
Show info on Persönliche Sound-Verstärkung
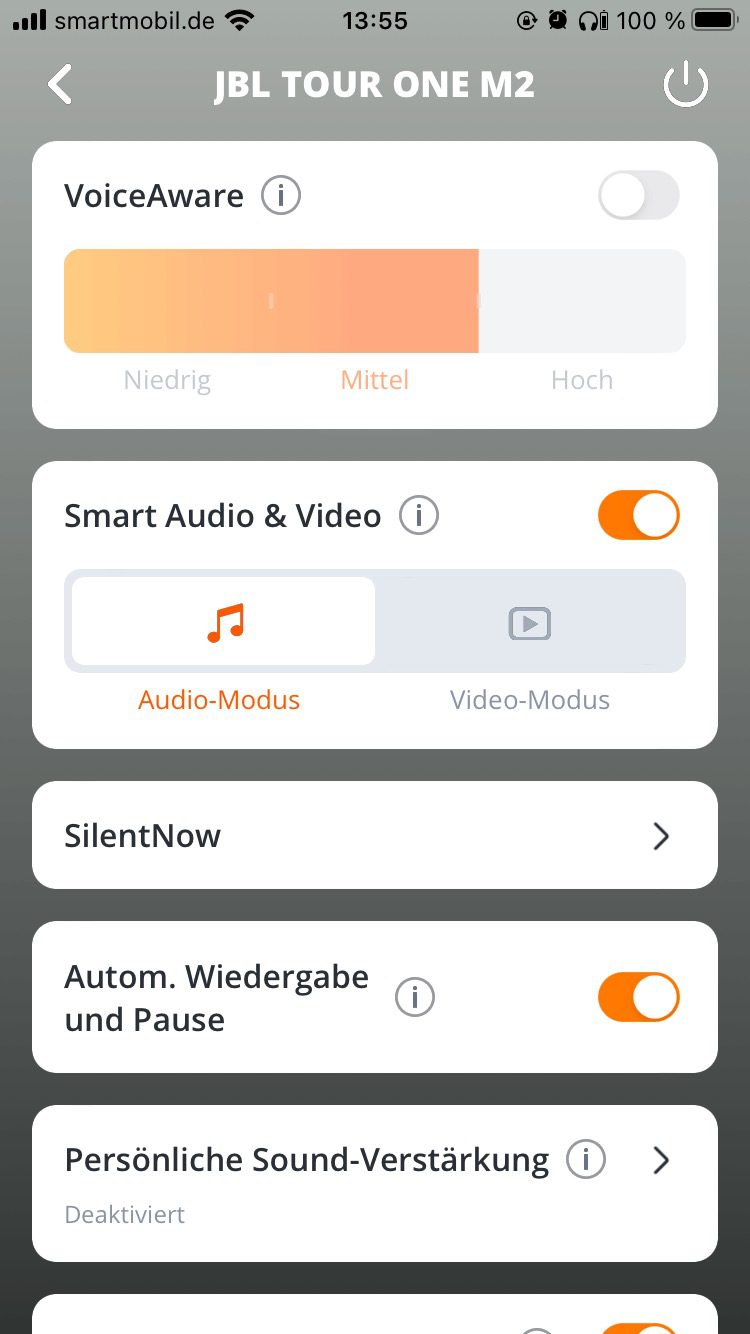tap(586, 1160)
